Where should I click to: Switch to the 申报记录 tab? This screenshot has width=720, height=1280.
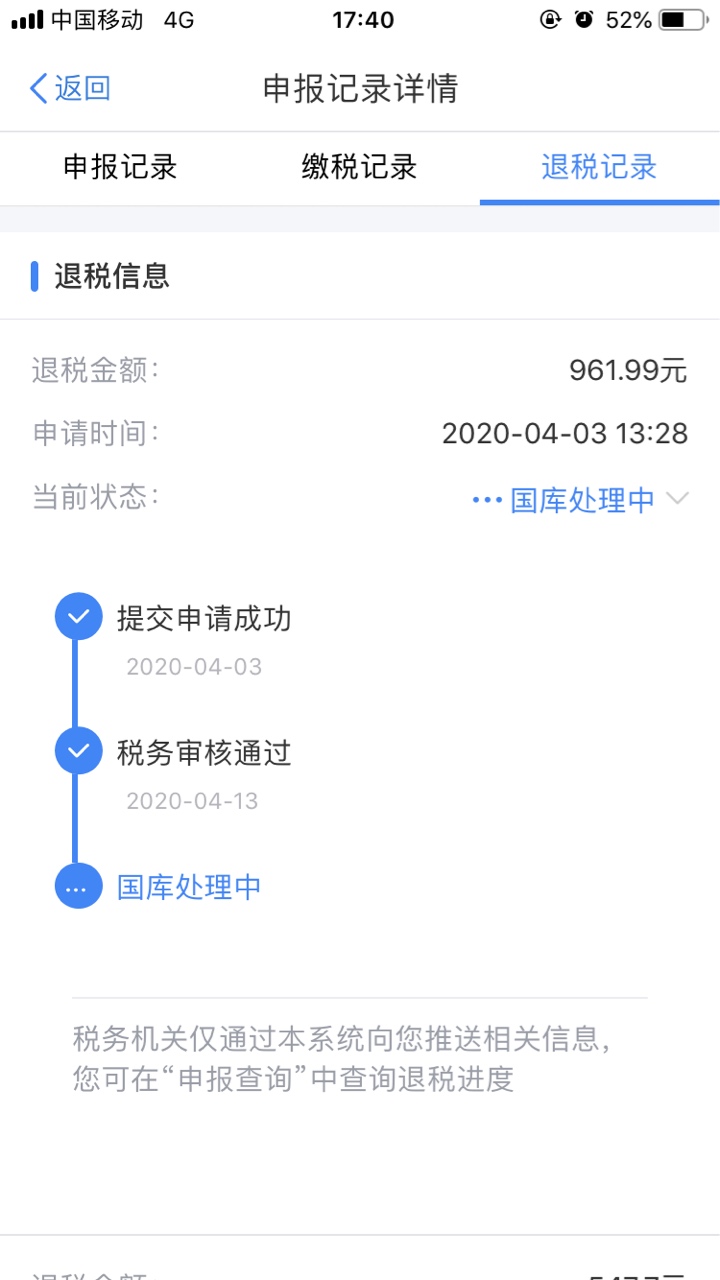(x=120, y=167)
